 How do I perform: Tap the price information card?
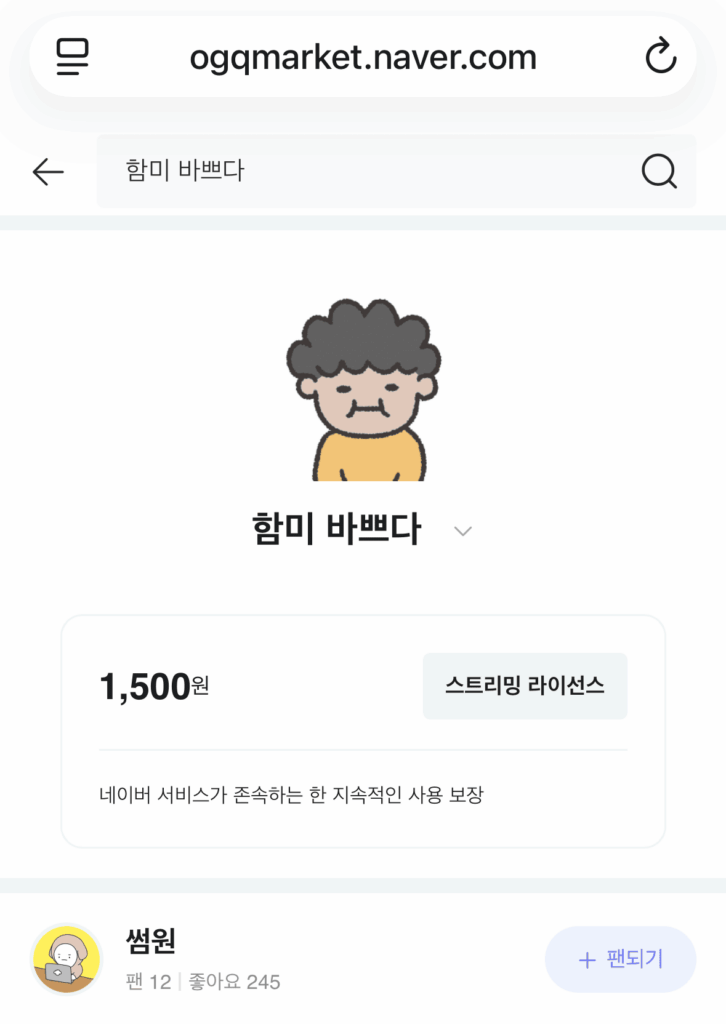coord(363,730)
